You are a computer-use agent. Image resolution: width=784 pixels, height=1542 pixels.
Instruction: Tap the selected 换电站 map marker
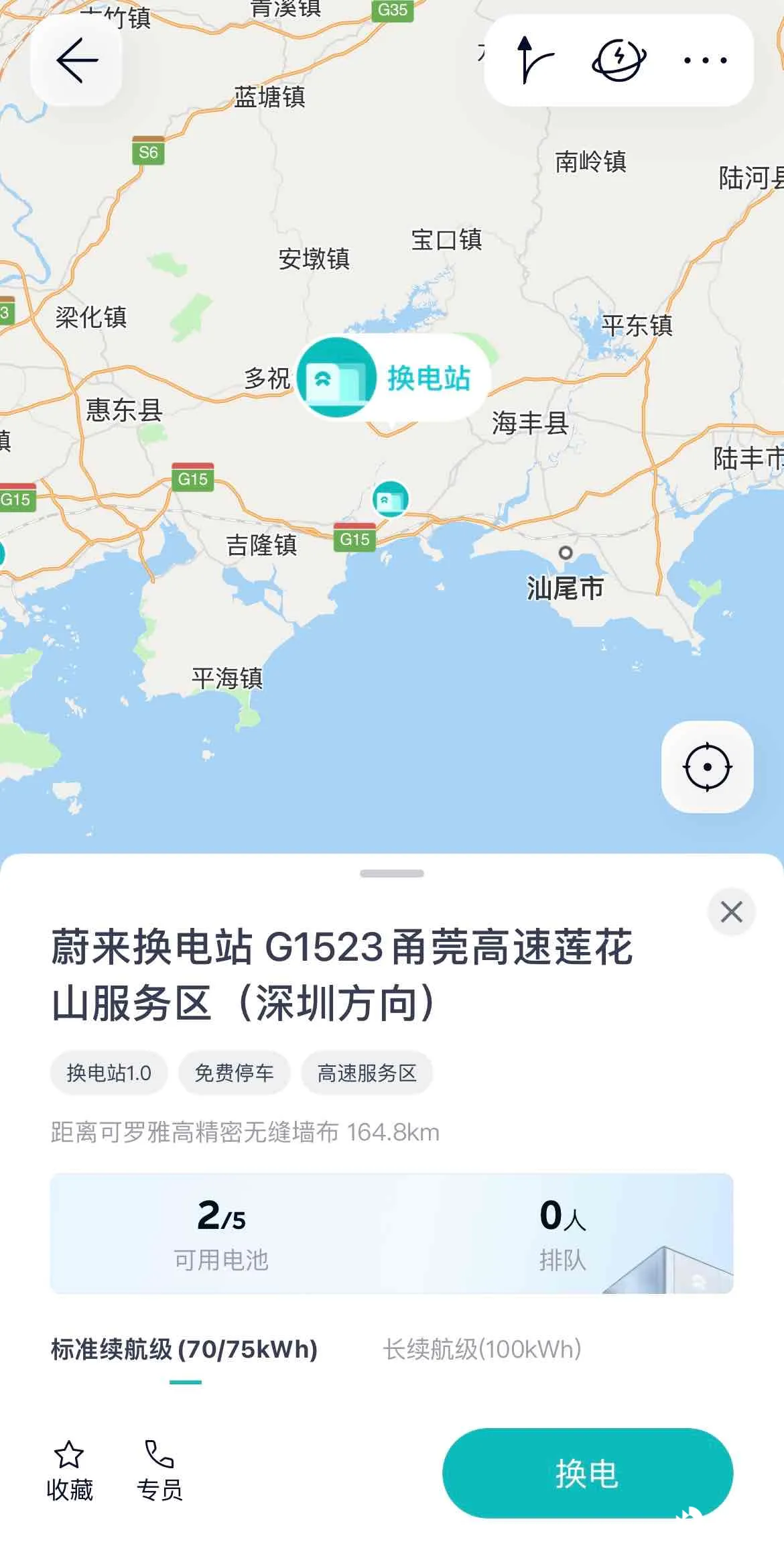(x=393, y=378)
